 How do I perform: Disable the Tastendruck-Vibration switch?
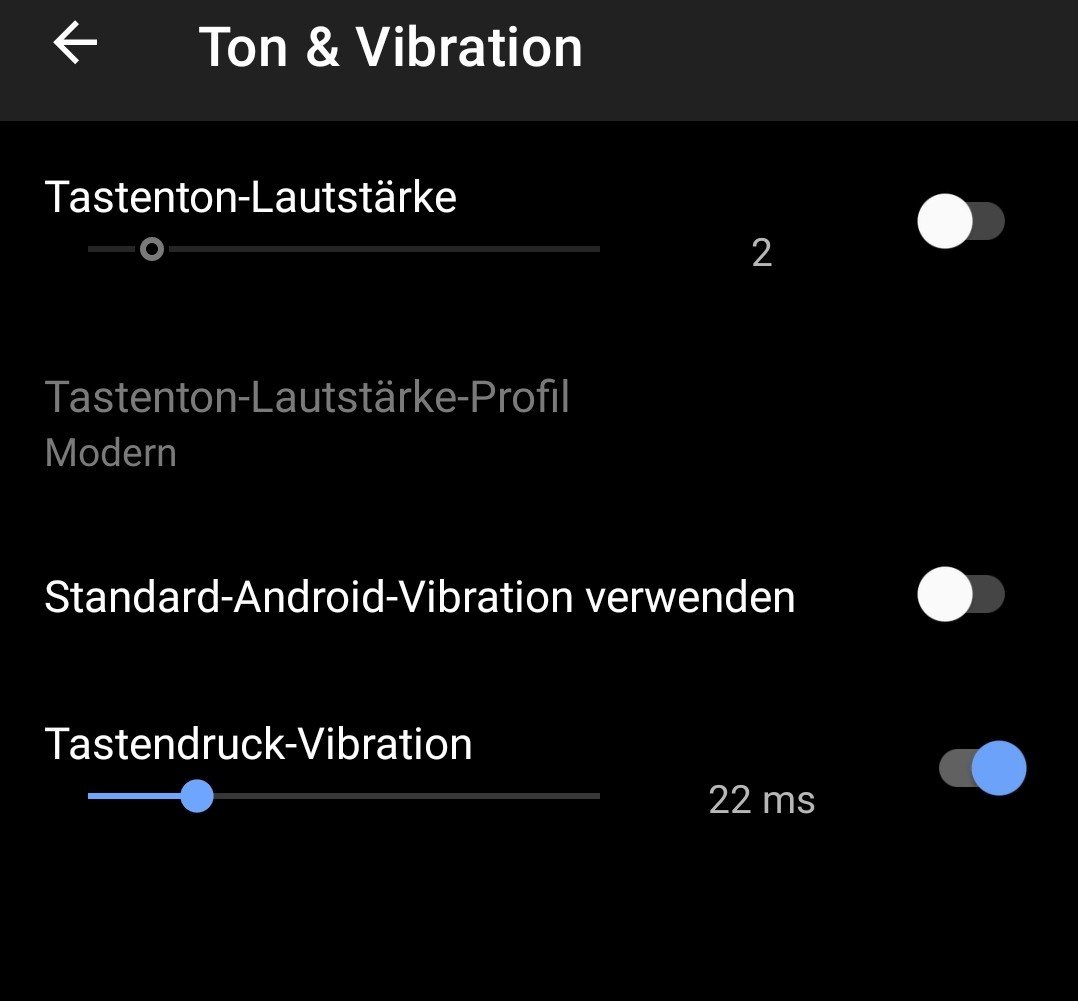coord(983,768)
